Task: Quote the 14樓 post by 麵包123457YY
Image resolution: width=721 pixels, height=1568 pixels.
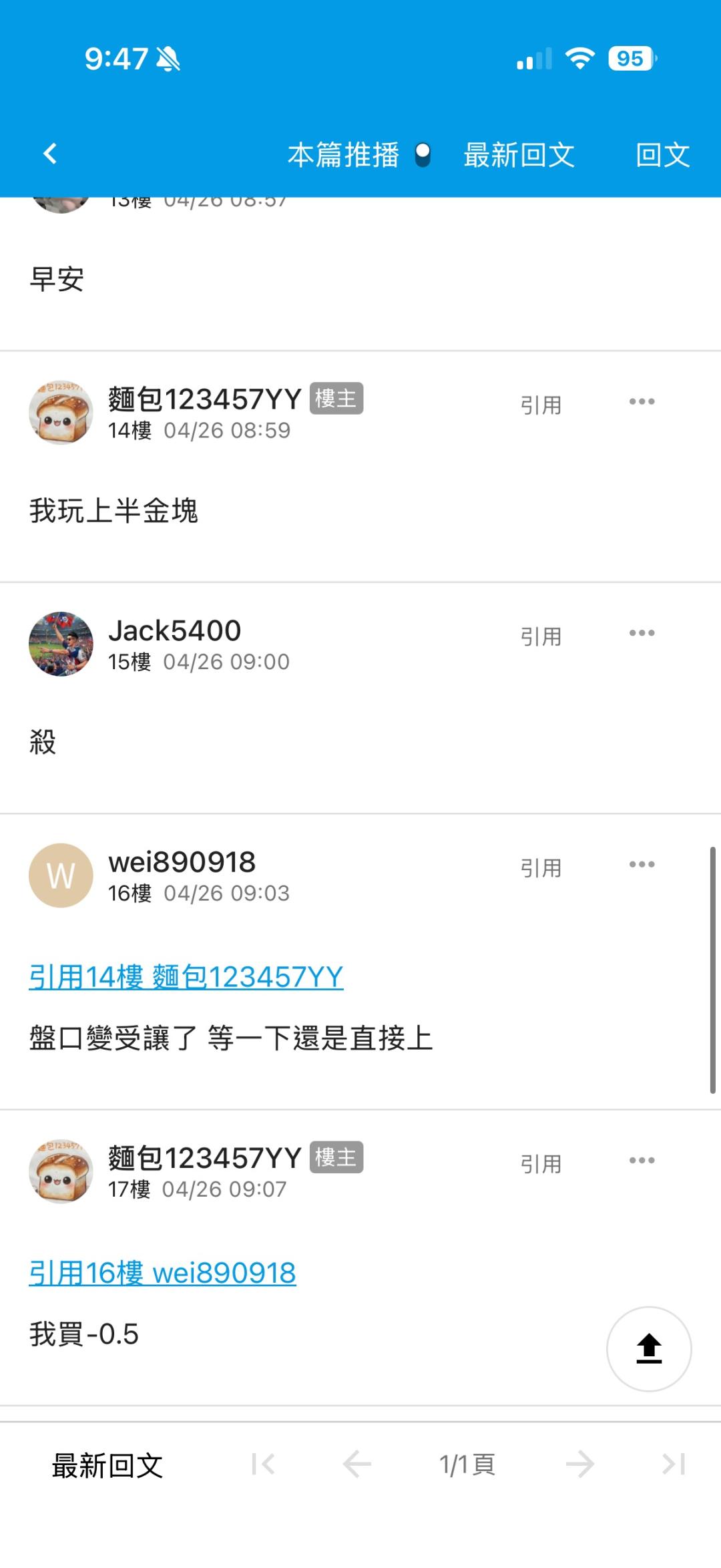Action: pos(541,405)
